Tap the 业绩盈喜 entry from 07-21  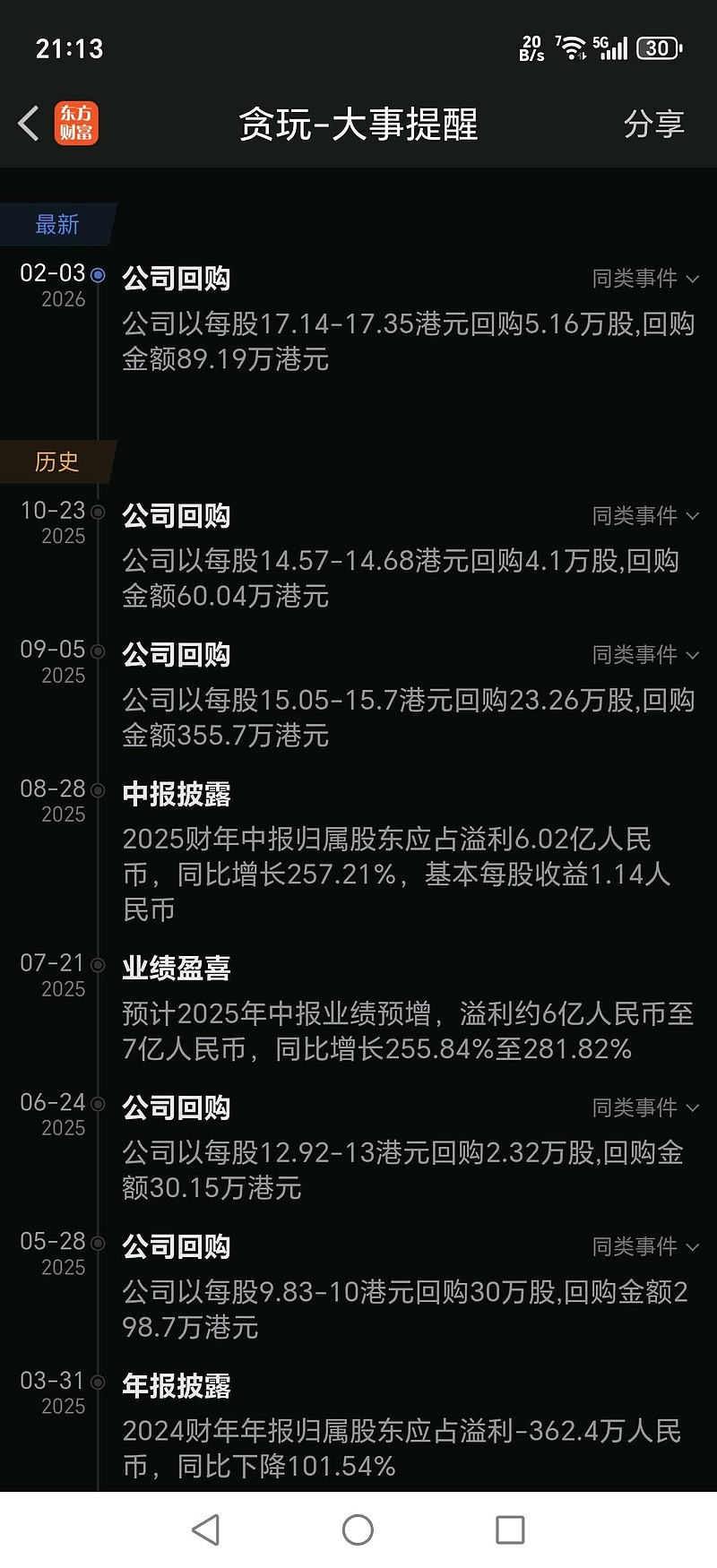tap(177, 969)
